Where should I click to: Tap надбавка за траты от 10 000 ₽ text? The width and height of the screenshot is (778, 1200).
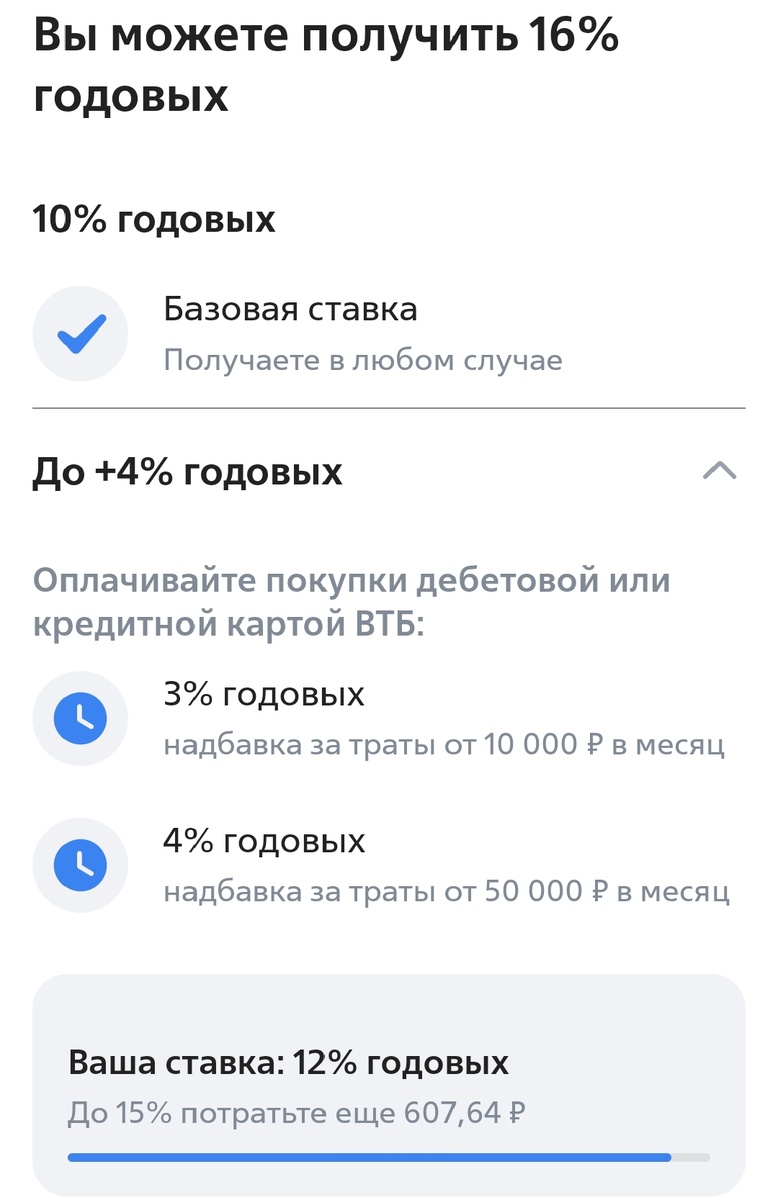point(448,743)
